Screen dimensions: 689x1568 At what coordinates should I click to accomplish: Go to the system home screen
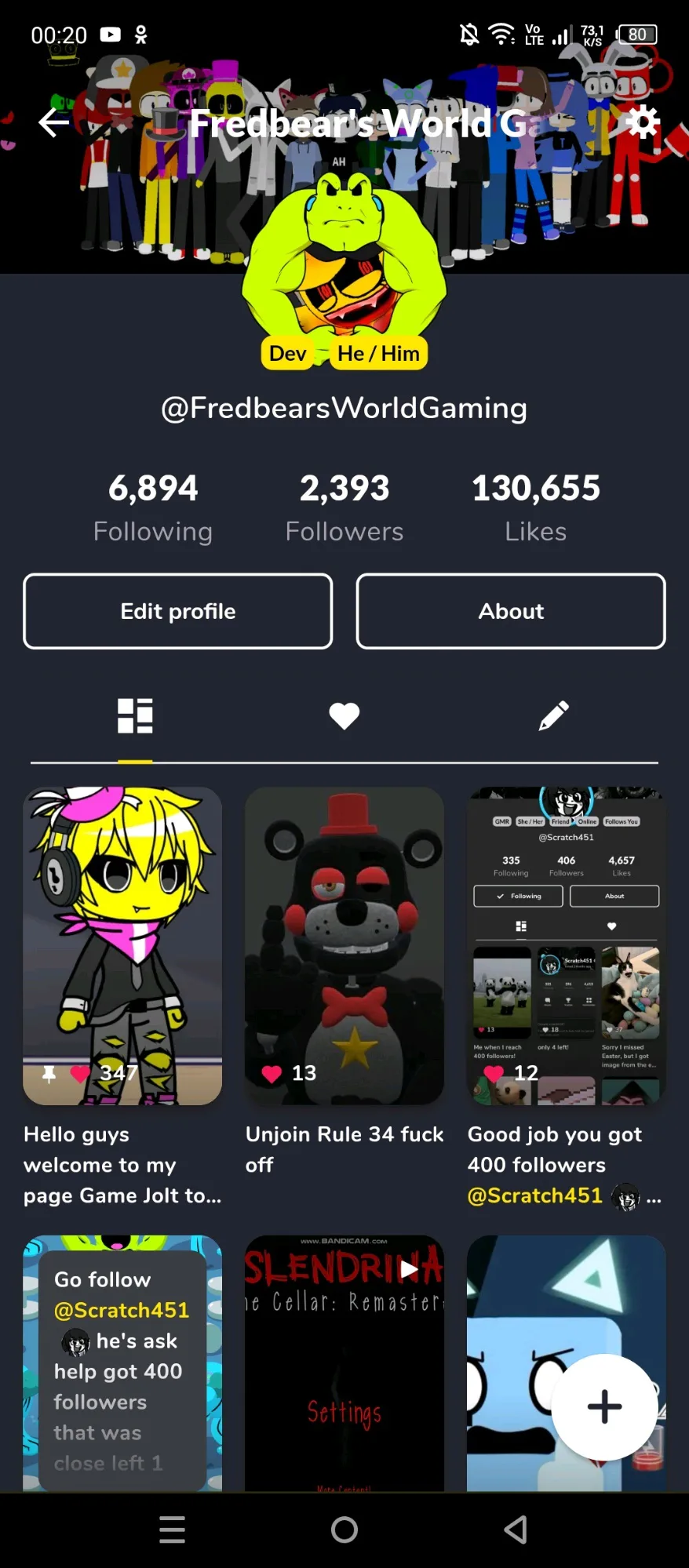point(344,1529)
